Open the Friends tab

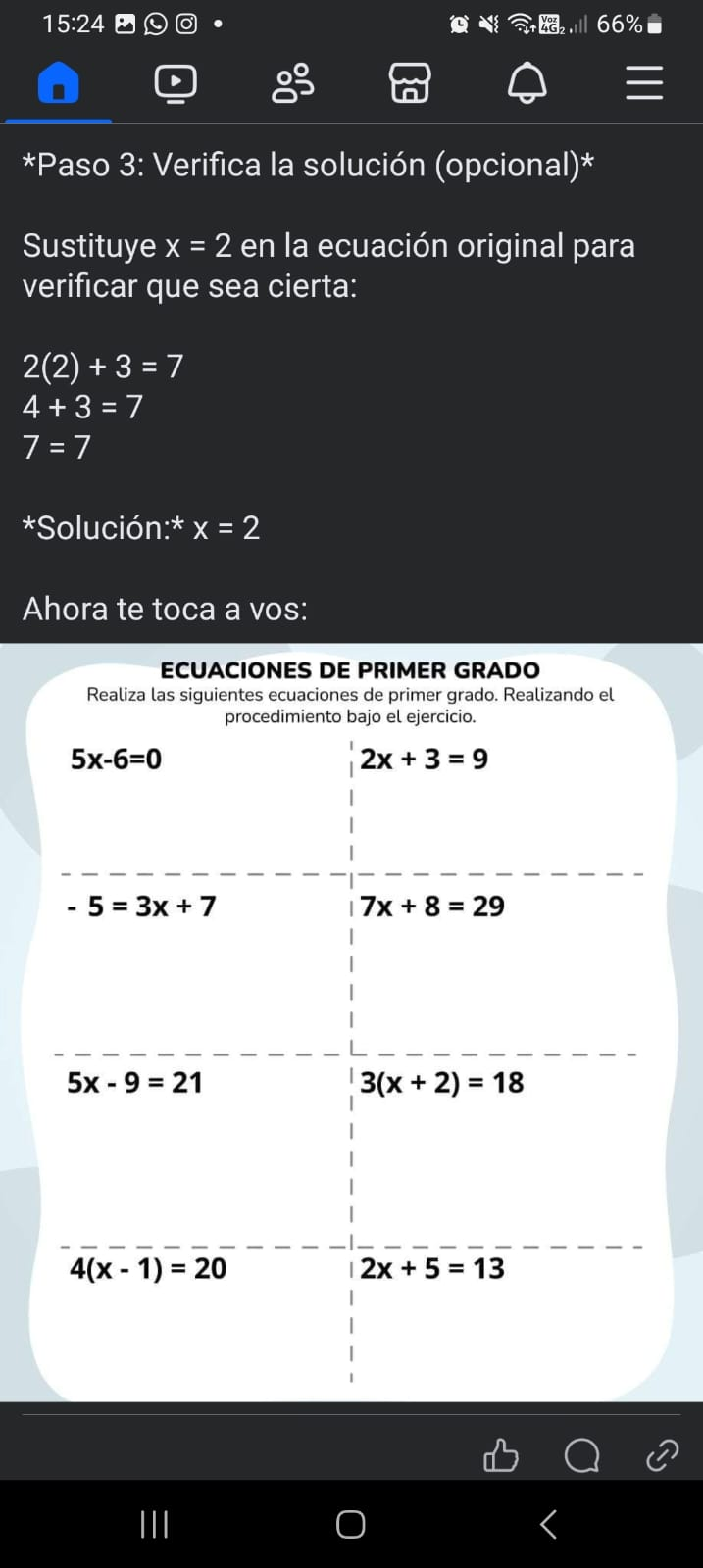tap(292, 83)
